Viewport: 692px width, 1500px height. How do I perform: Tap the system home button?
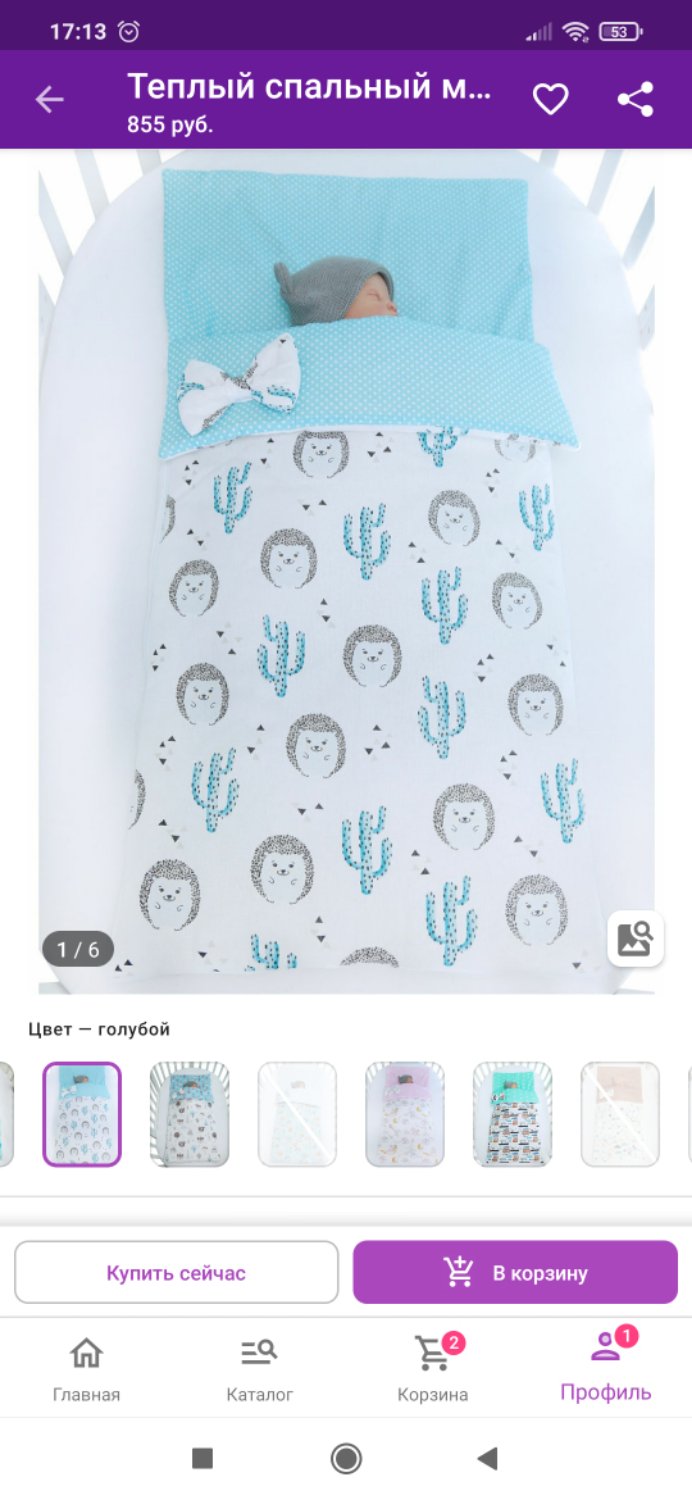click(x=346, y=1459)
